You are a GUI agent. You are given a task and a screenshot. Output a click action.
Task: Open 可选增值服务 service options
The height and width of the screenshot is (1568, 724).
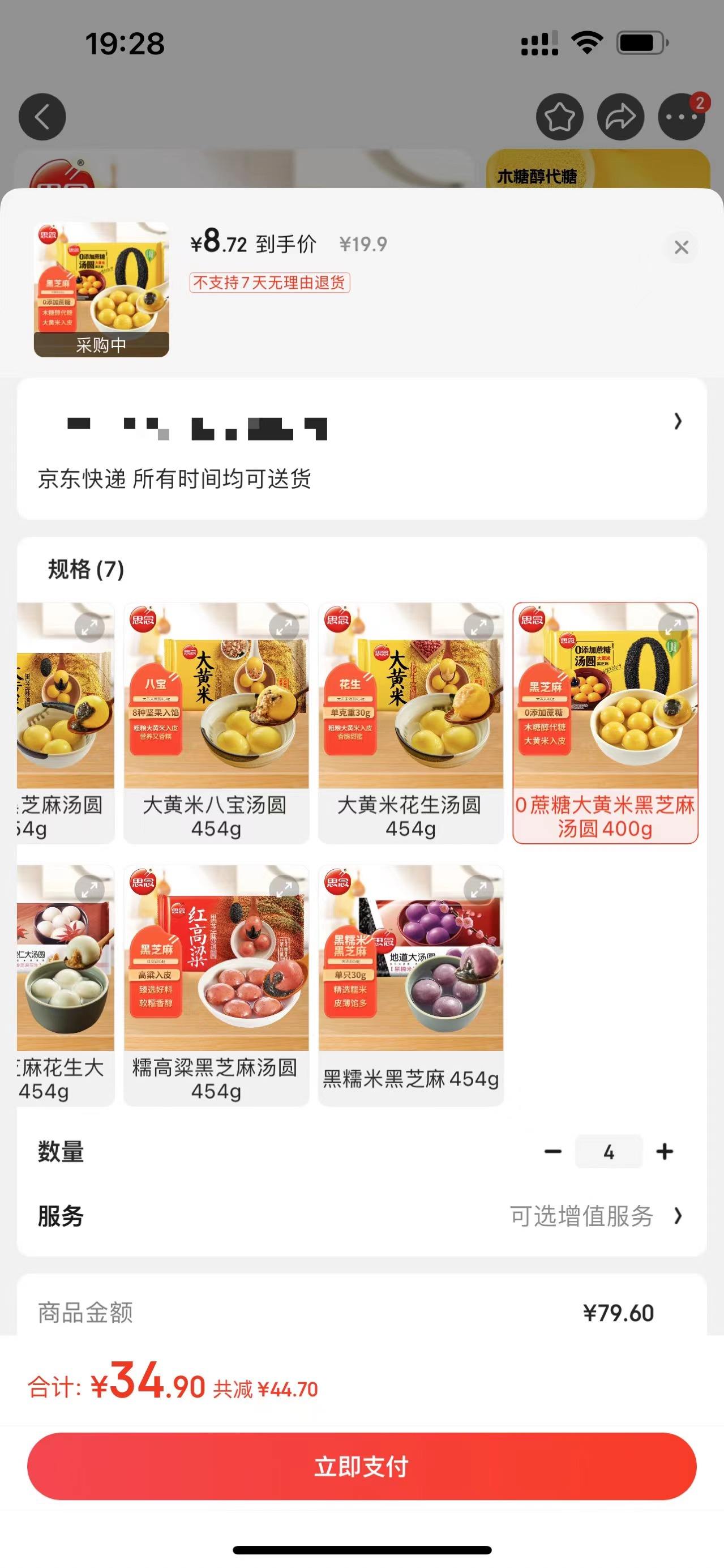(596, 1216)
